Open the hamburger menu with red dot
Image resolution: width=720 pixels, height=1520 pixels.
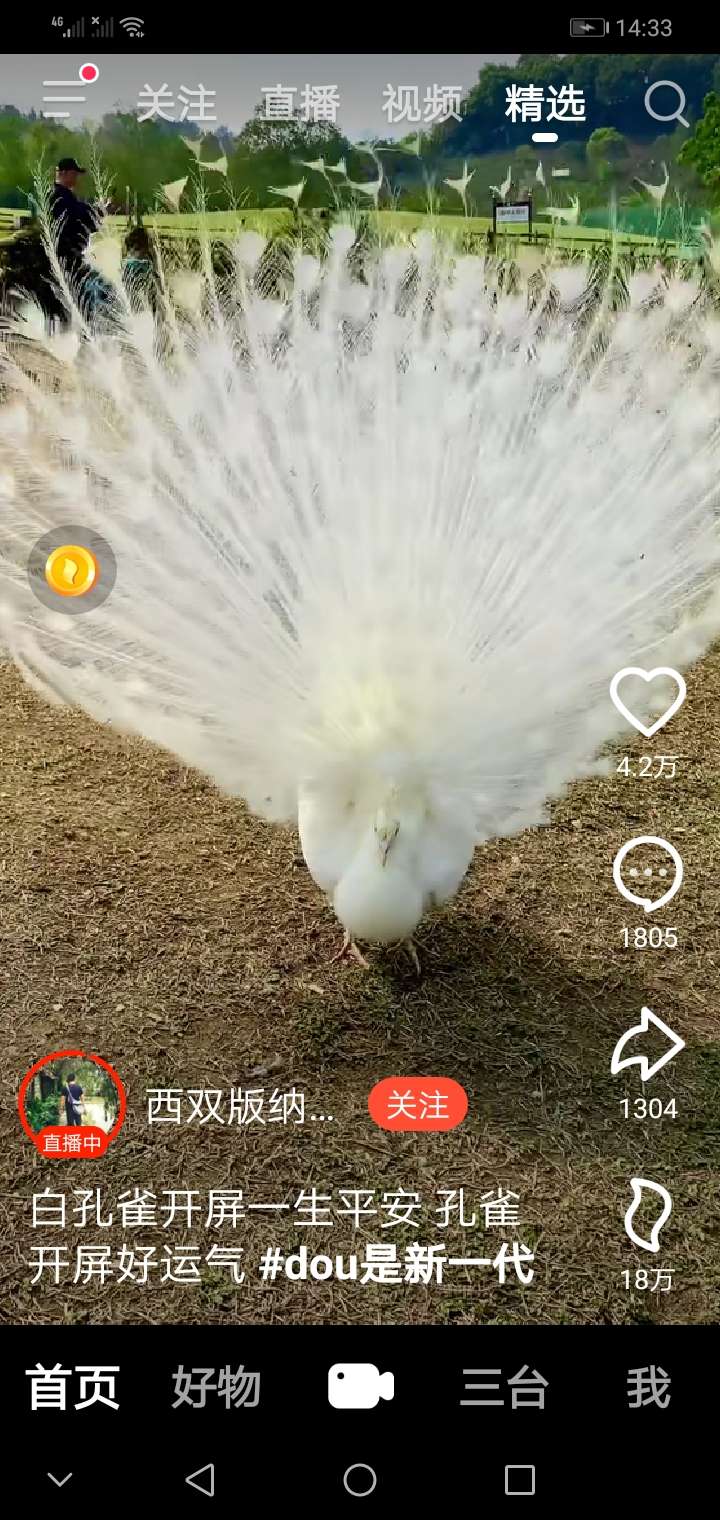(x=66, y=98)
